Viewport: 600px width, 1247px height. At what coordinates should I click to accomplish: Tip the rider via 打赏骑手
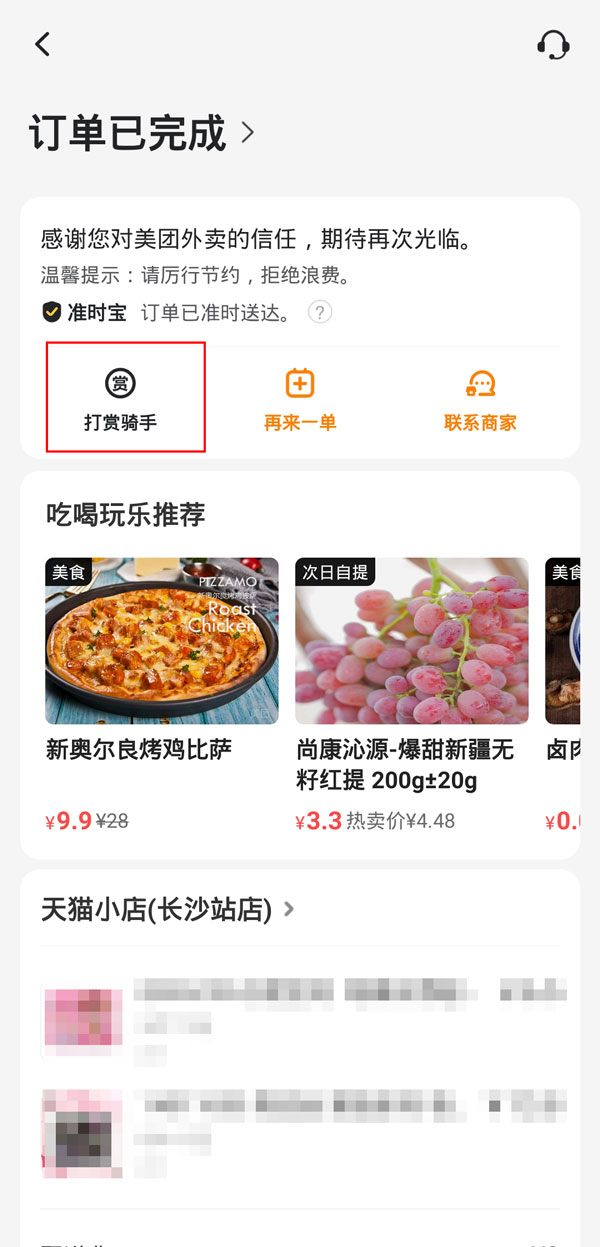(x=121, y=398)
